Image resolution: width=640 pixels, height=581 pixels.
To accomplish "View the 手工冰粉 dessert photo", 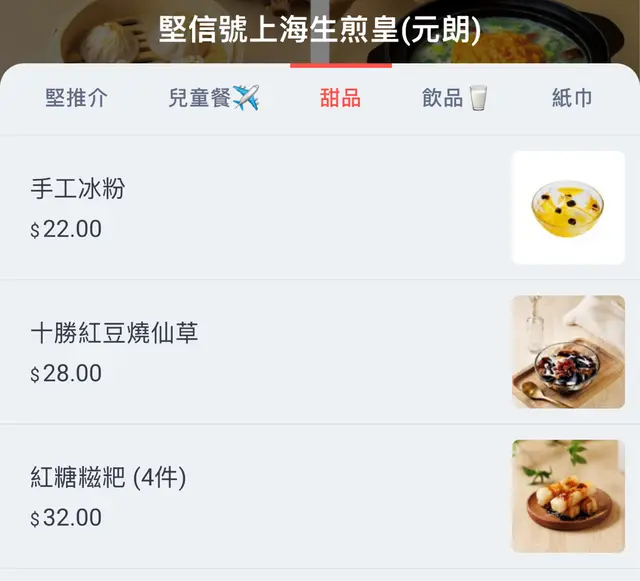I will [568, 208].
